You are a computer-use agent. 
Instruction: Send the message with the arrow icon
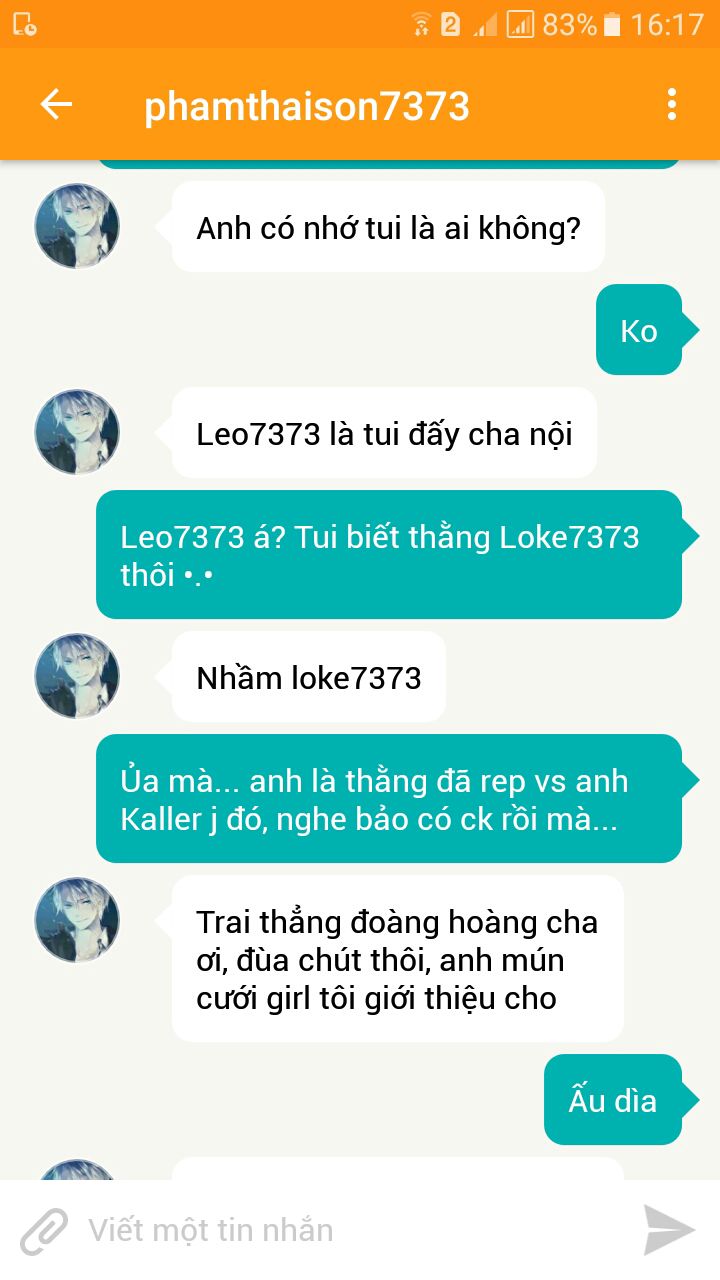668,1230
